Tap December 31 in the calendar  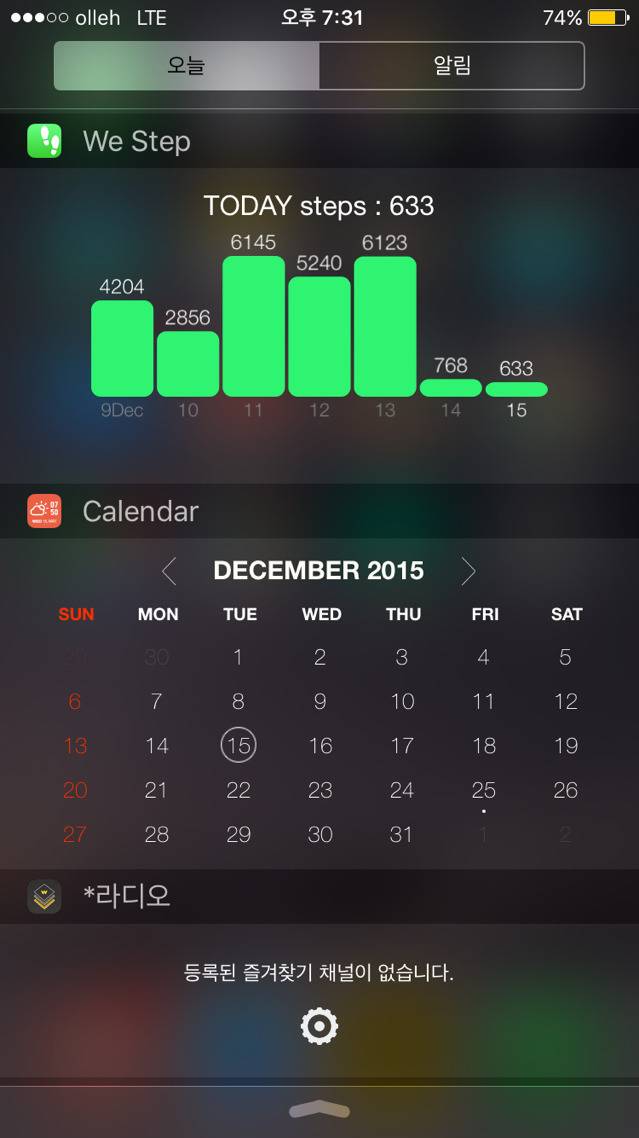pyautogui.click(x=402, y=834)
